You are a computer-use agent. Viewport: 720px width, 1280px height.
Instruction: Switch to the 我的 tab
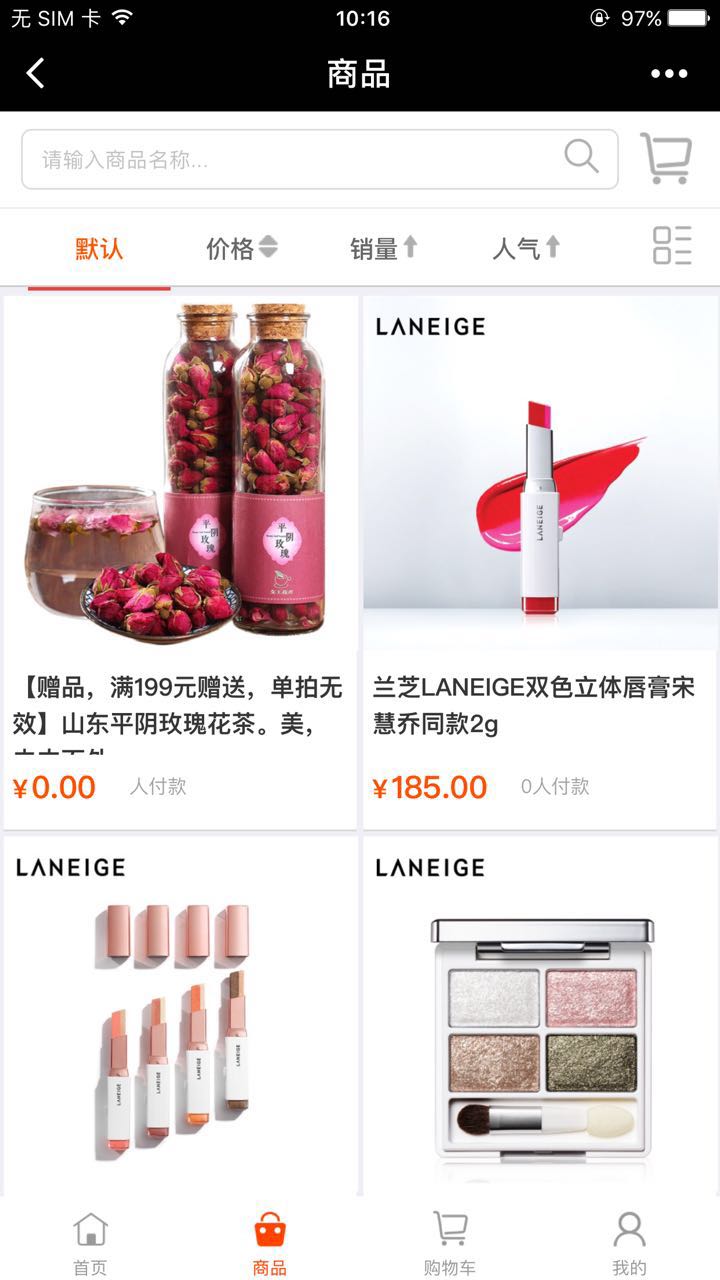630,1243
